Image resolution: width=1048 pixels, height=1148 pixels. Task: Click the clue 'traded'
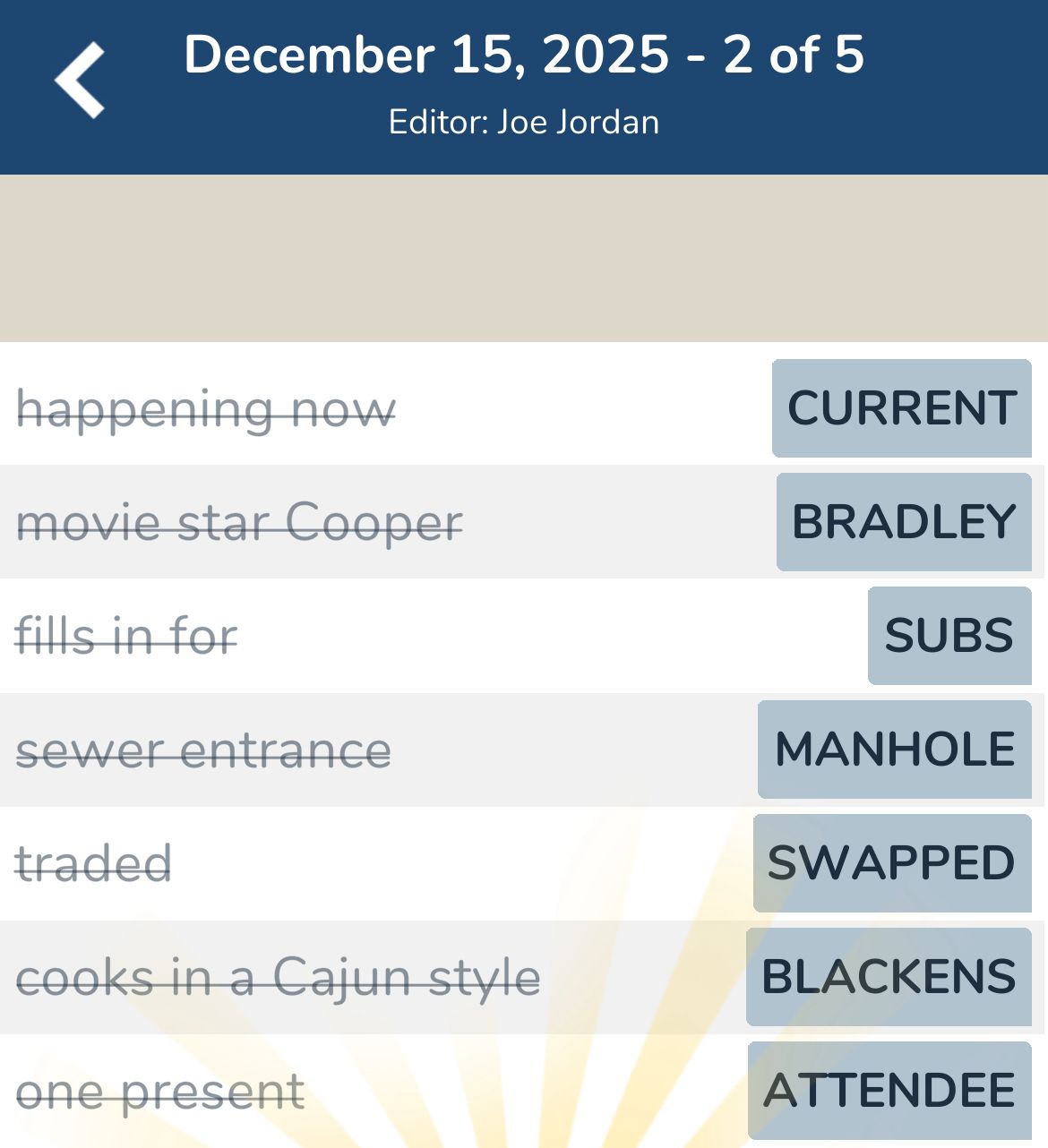pos(95,864)
